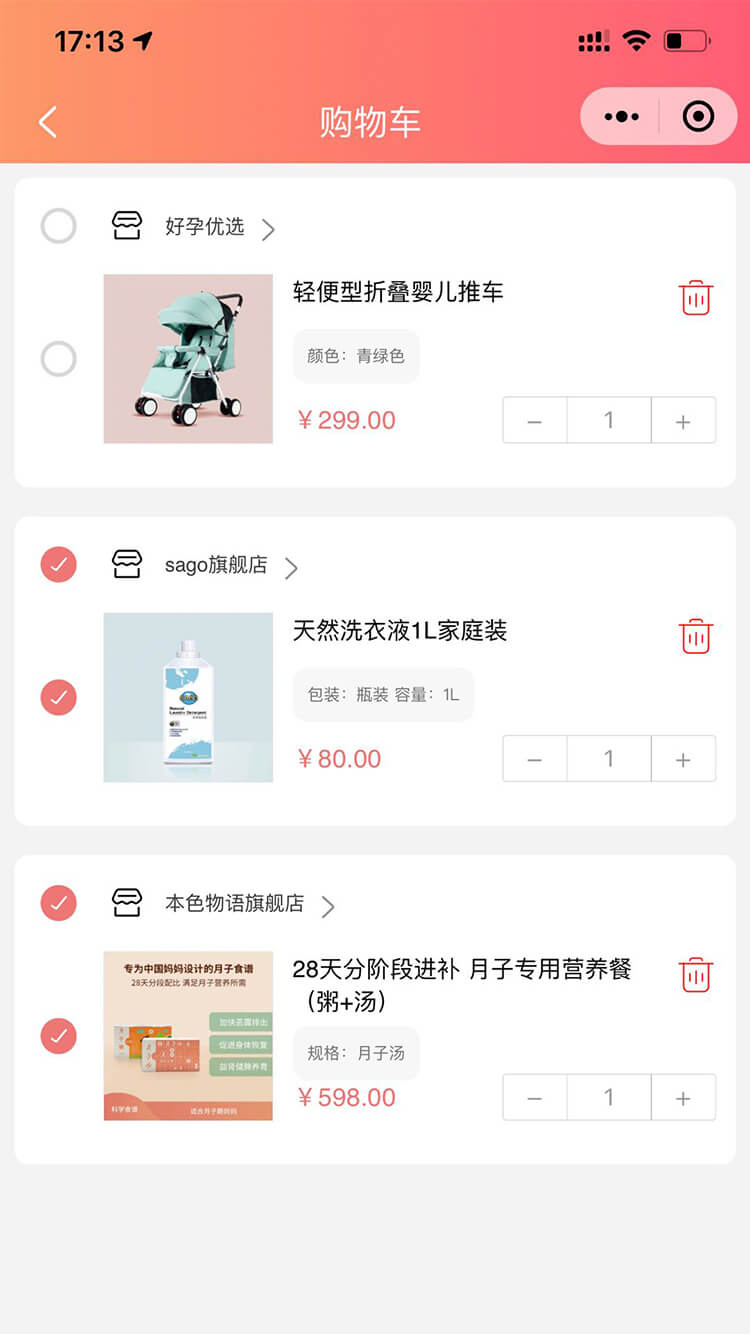Open the stroller product image
Viewport: 750px width, 1334px height.
click(188, 358)
